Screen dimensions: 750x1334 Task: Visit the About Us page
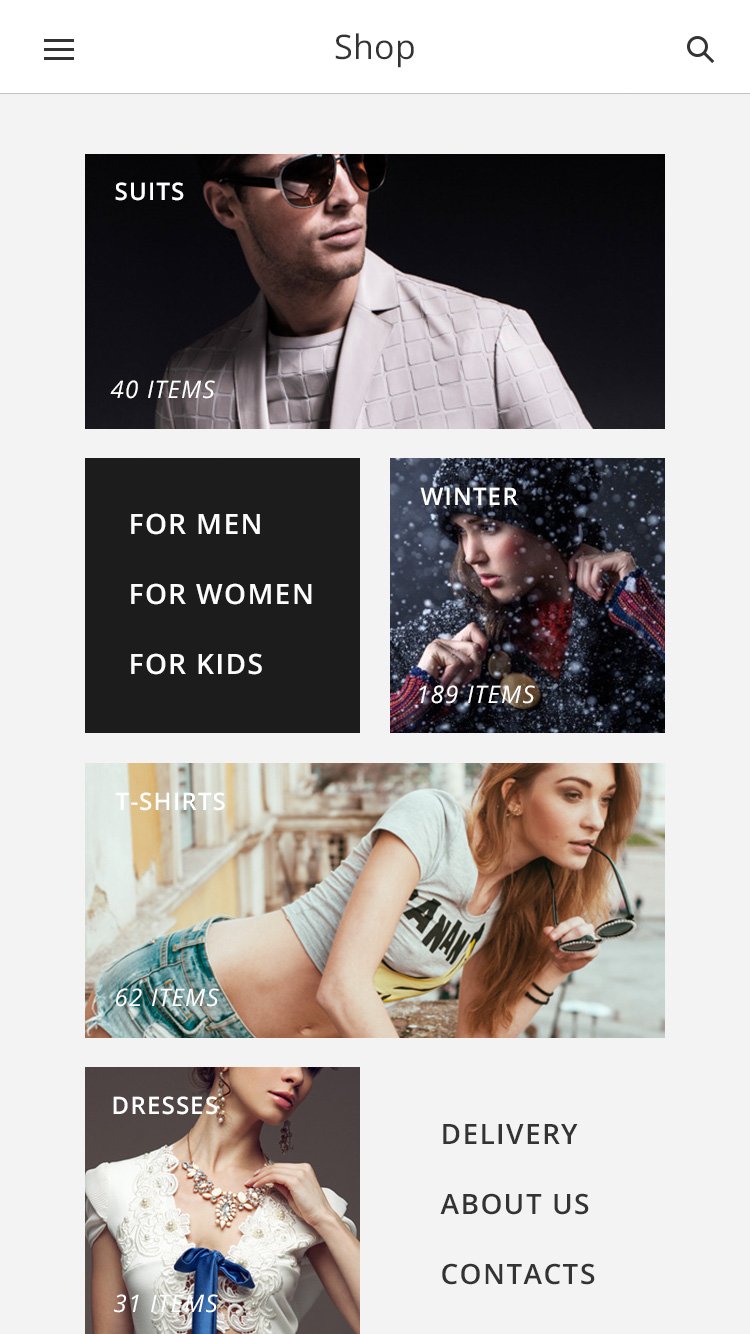[515, 1204]
